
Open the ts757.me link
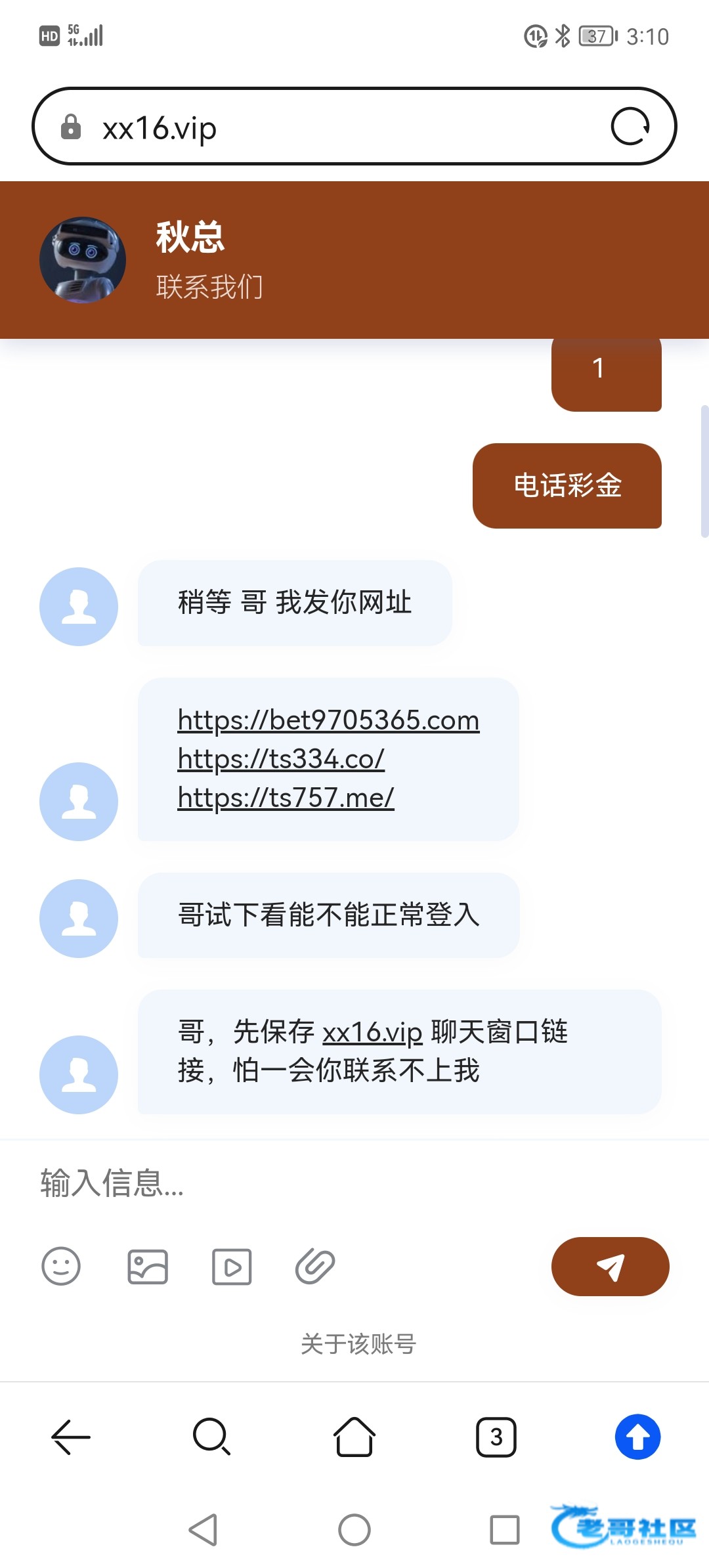coord(286,798)
